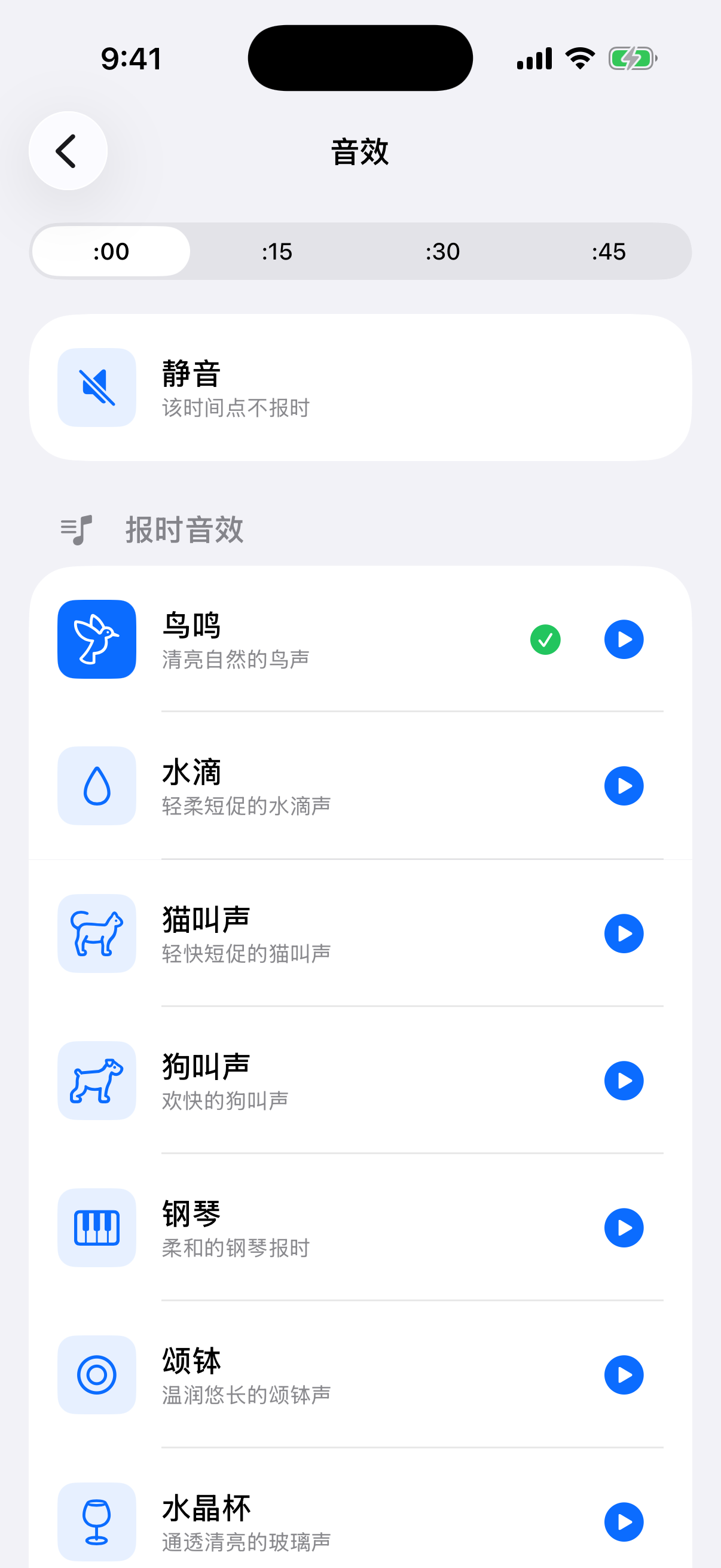
Task: Play the 颂钵 sound preview
Action: click(624, 1375)
